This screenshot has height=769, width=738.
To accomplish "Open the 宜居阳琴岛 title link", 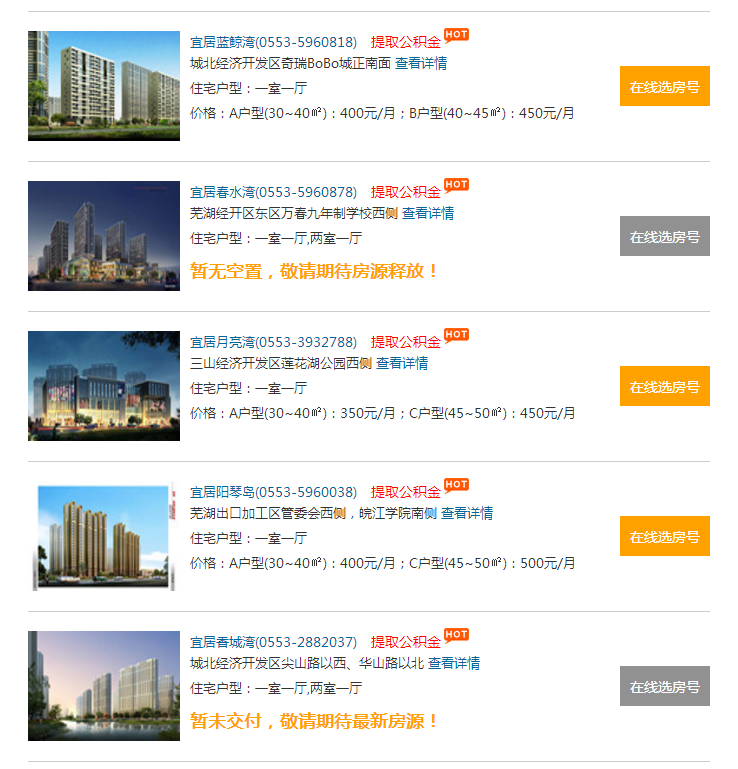I will tap(273, 492).
